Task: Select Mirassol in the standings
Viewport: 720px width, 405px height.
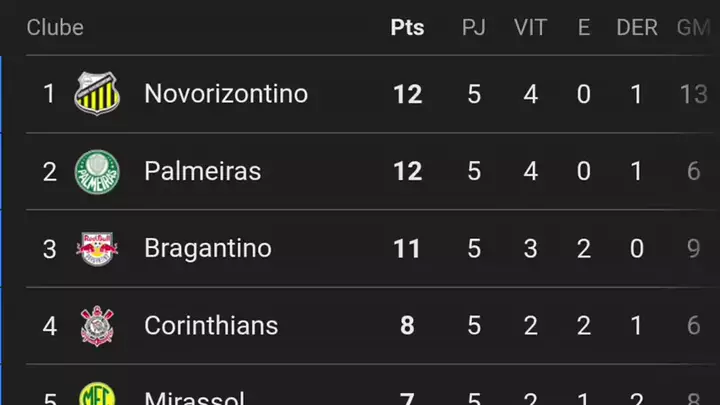Action: coord(194,398)
